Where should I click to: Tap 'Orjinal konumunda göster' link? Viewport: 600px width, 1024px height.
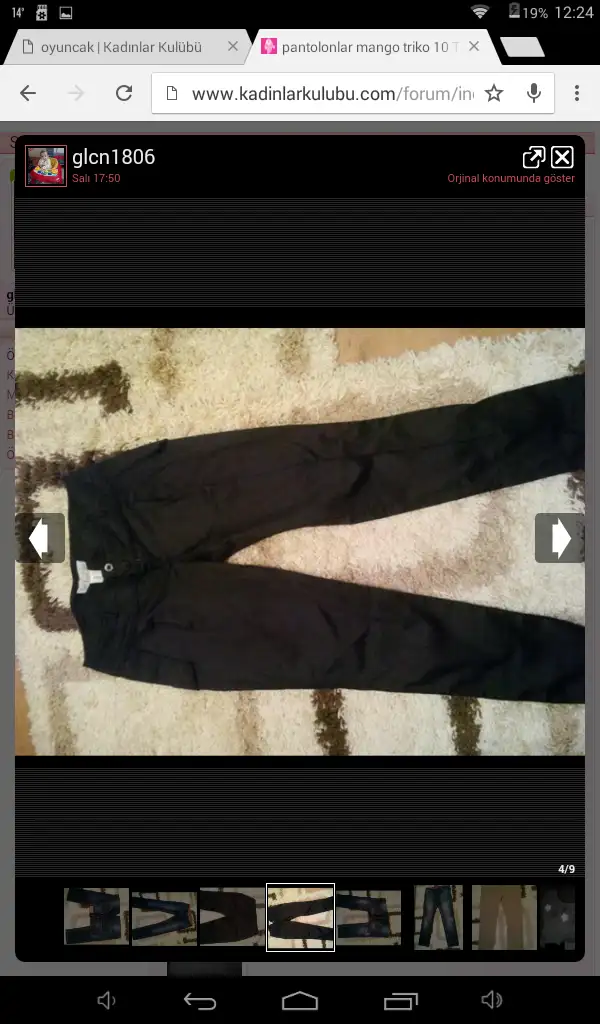tap(511, 179)
